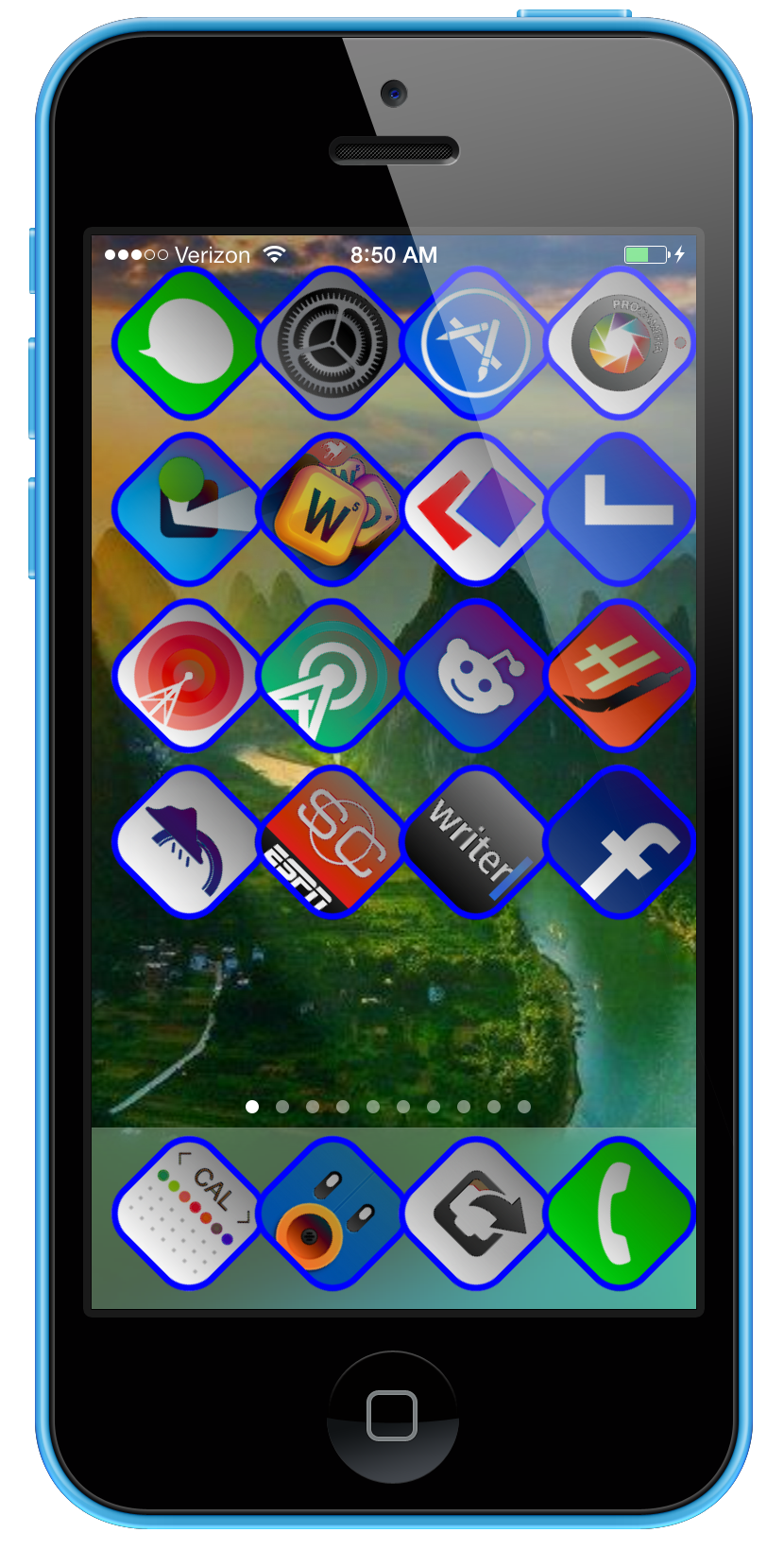Open the Settings gear app
784x1550 pixels.
click(332, 343)
